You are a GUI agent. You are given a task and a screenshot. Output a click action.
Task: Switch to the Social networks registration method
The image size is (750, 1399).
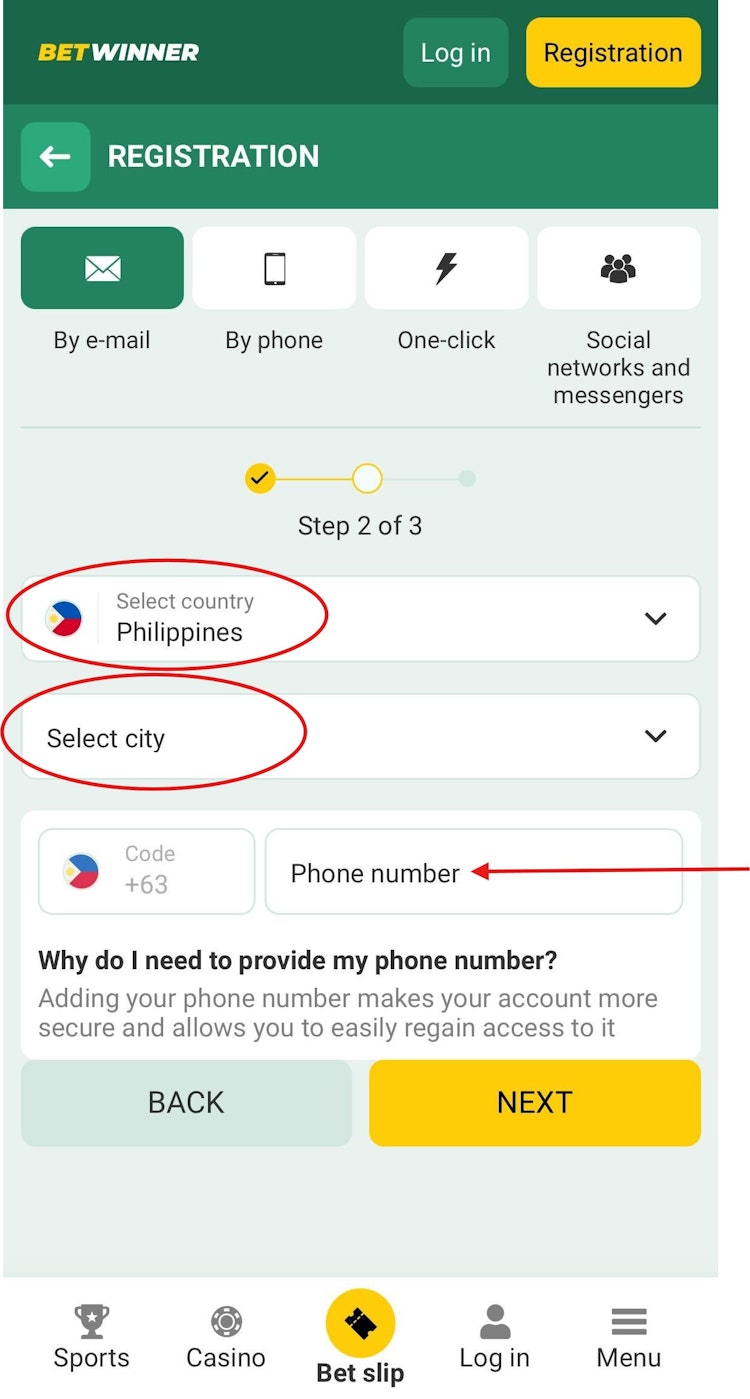[x=618, y=290]
